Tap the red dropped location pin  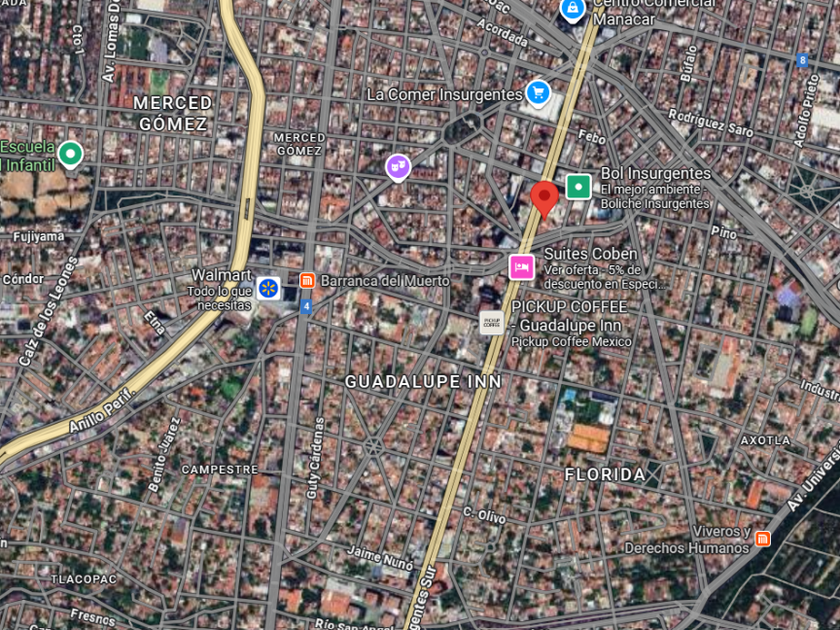(544, 197)
